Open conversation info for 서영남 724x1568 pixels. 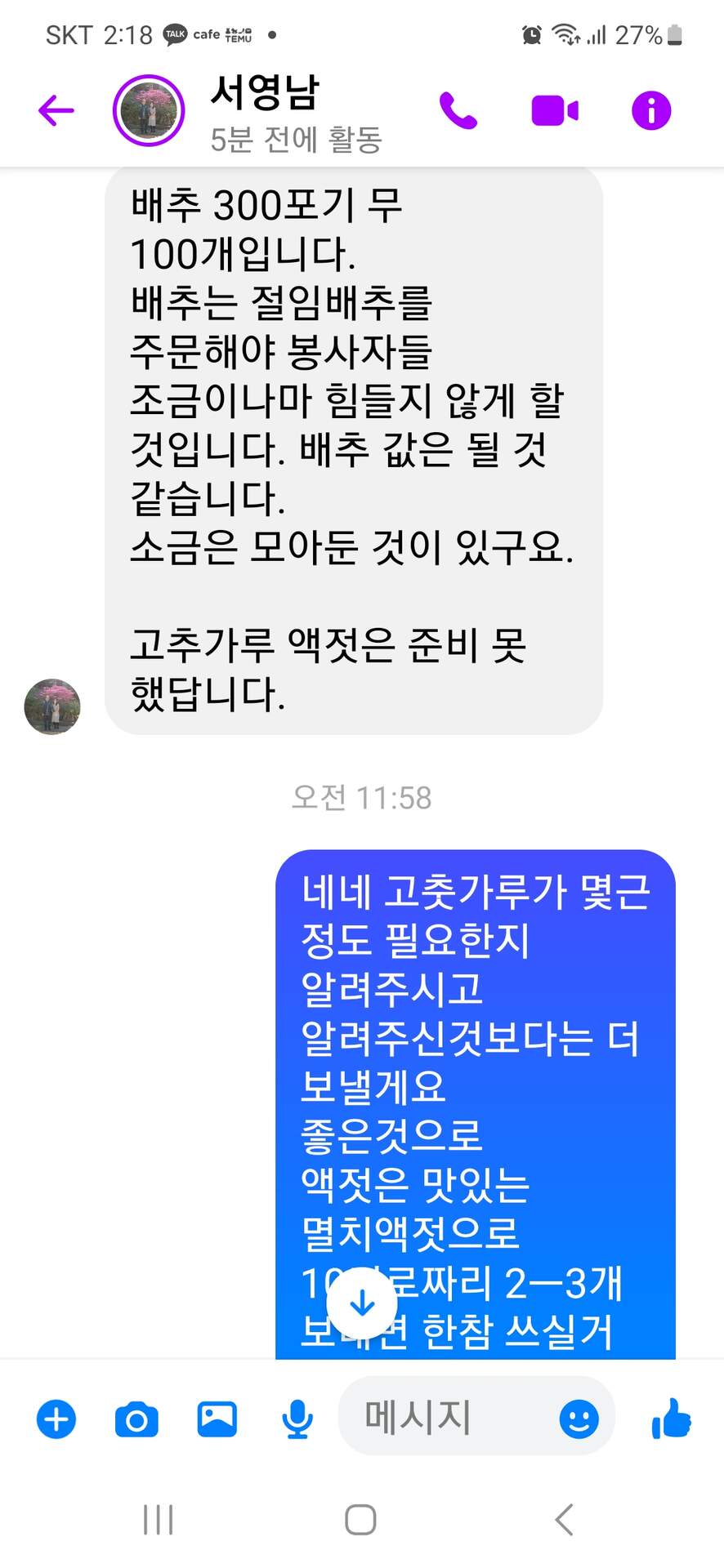pos(651,110)
